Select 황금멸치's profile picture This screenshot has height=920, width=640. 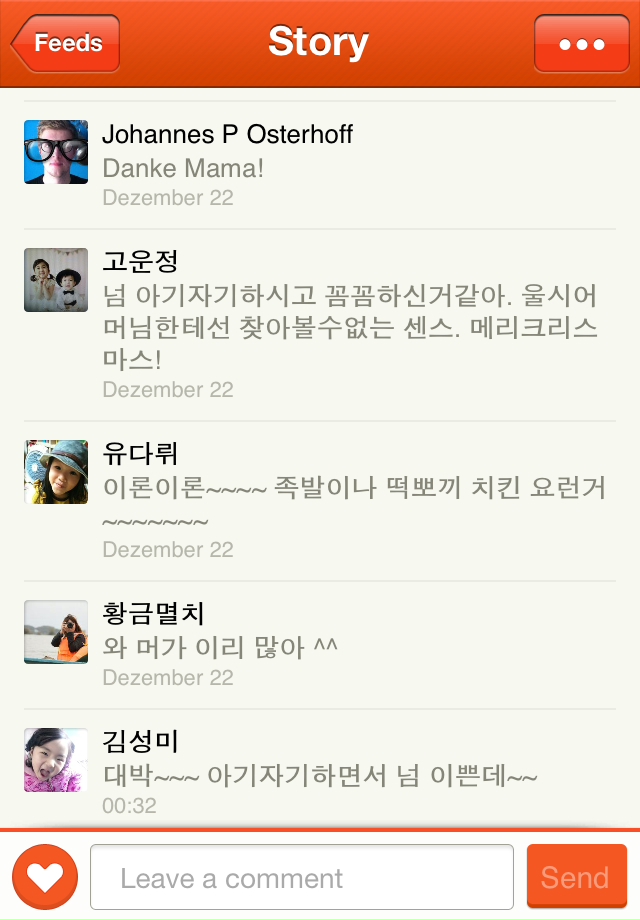[56, 632]
